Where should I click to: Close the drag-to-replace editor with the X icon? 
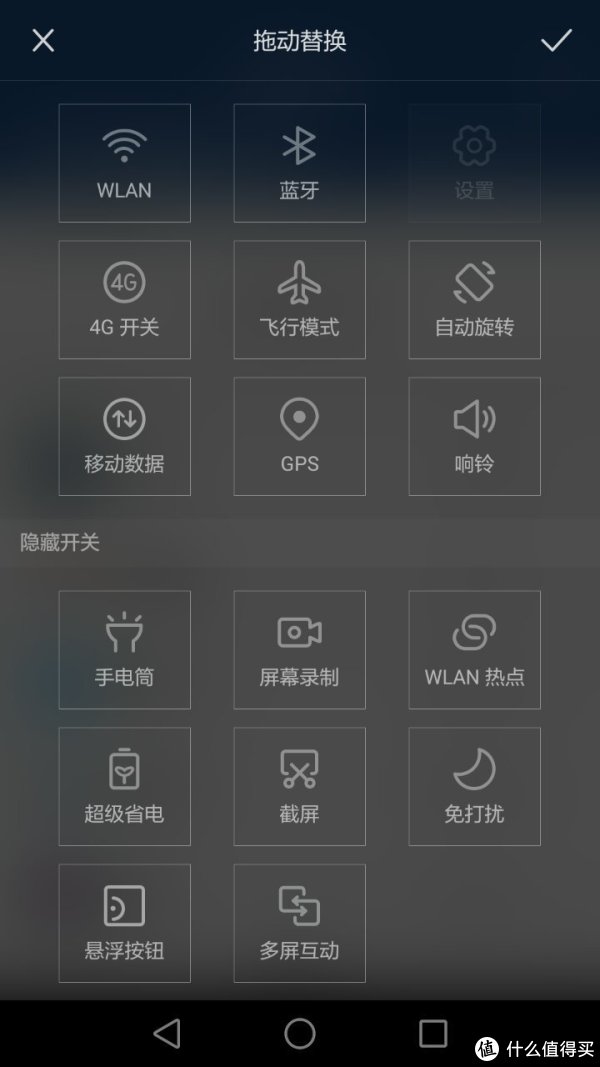tap(43, 40)
